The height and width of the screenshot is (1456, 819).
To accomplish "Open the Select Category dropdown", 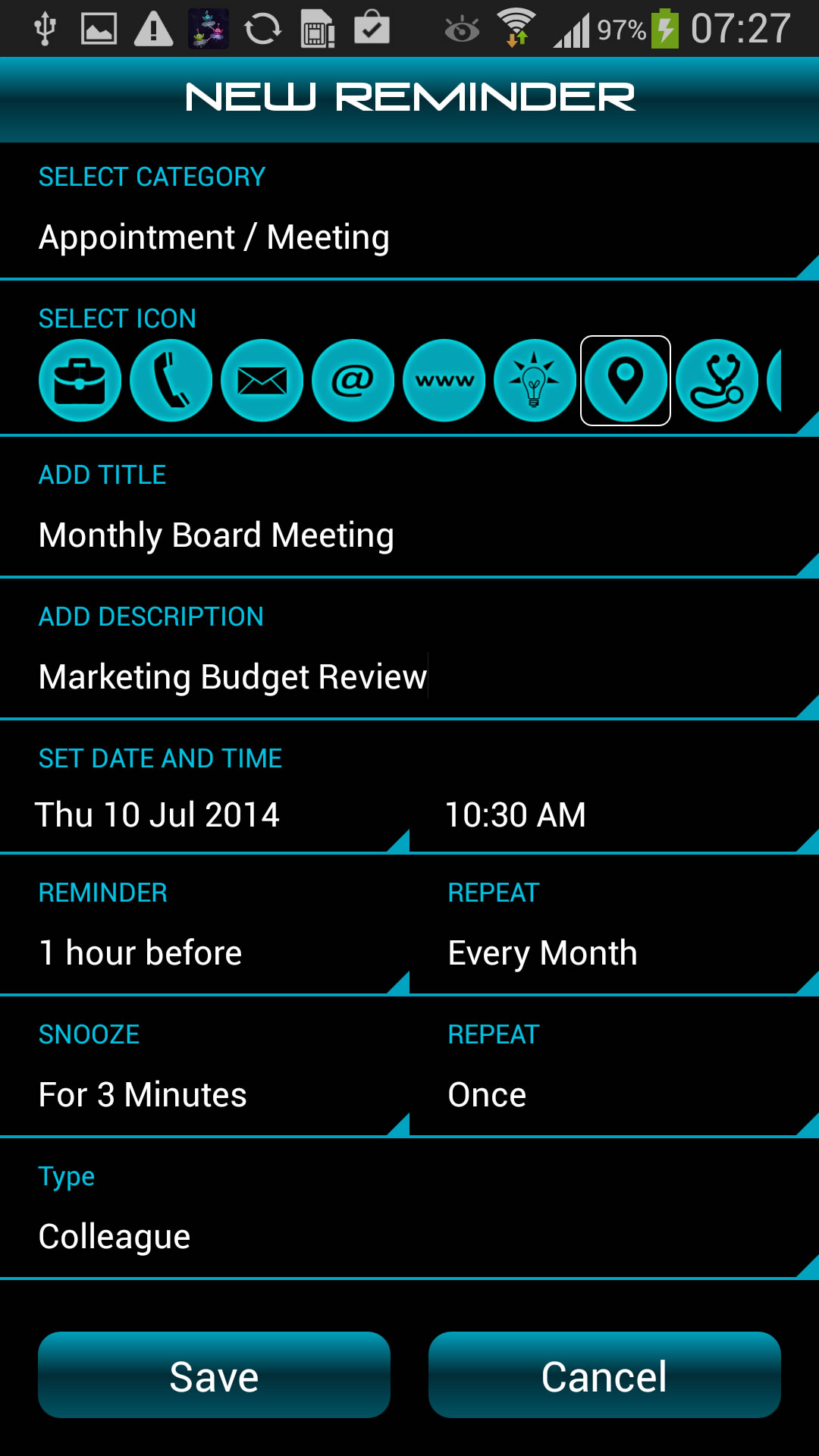I will click(x=409, y=238).
